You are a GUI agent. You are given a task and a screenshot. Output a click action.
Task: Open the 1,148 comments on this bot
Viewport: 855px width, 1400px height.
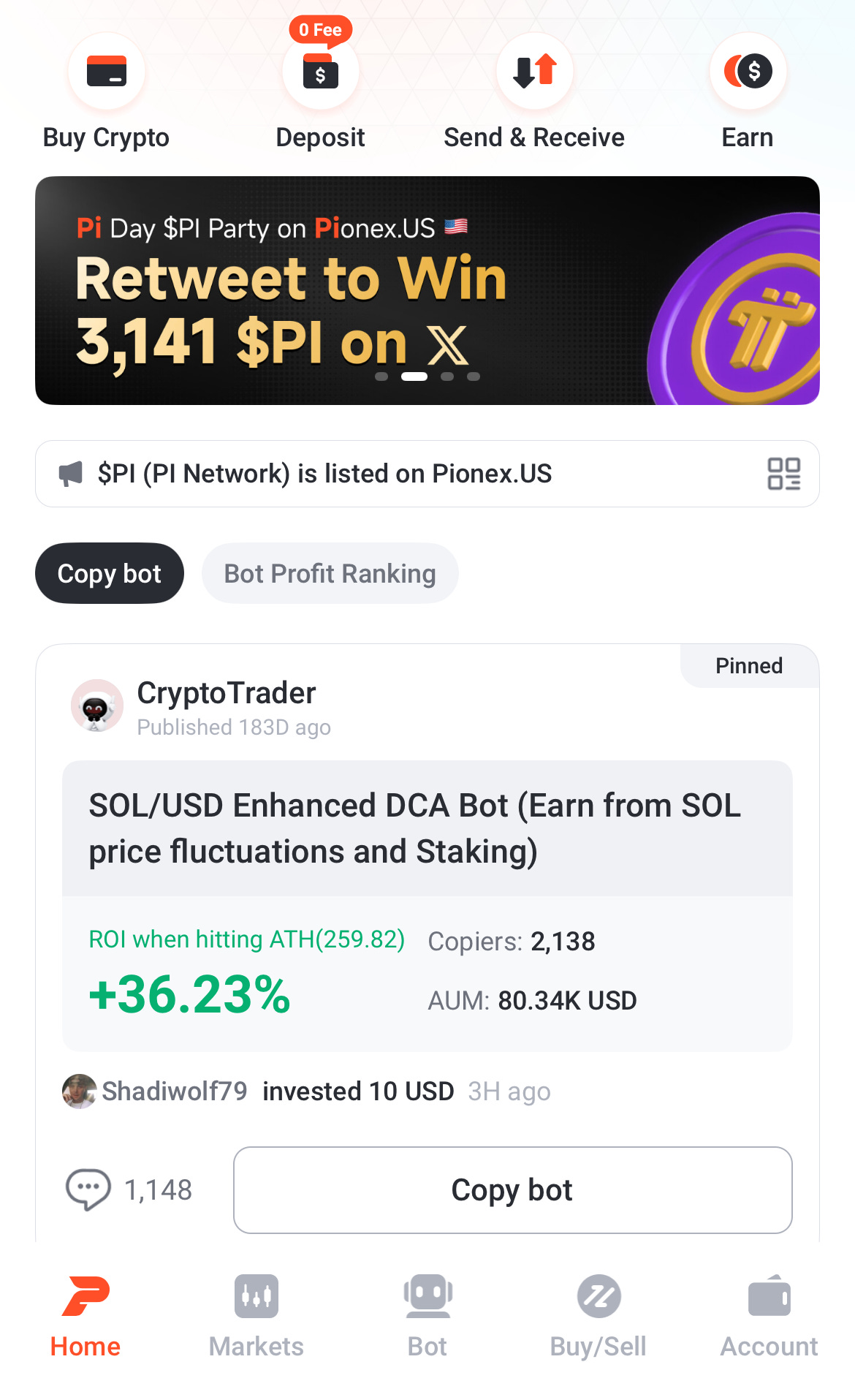point(129,1189)
